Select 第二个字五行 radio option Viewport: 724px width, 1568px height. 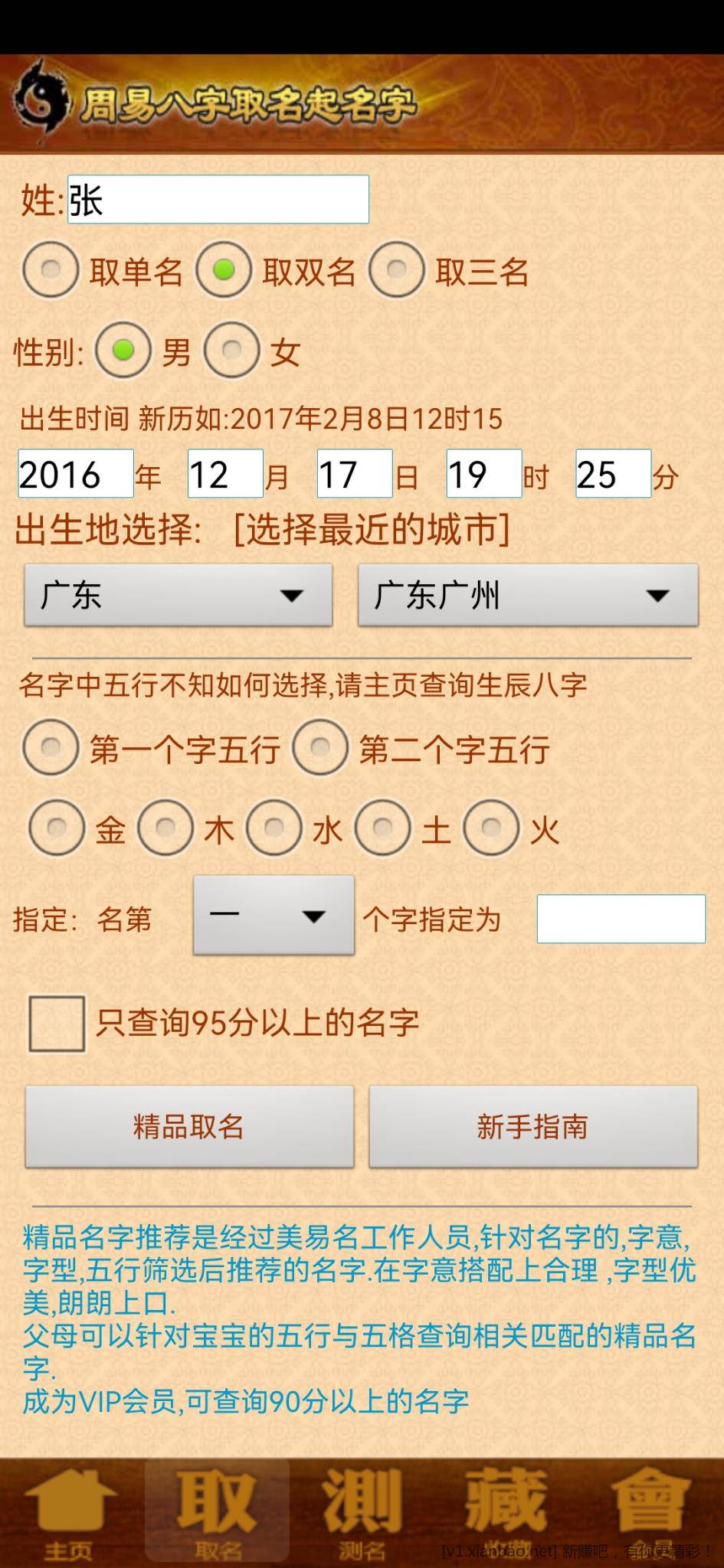point(321,746)
